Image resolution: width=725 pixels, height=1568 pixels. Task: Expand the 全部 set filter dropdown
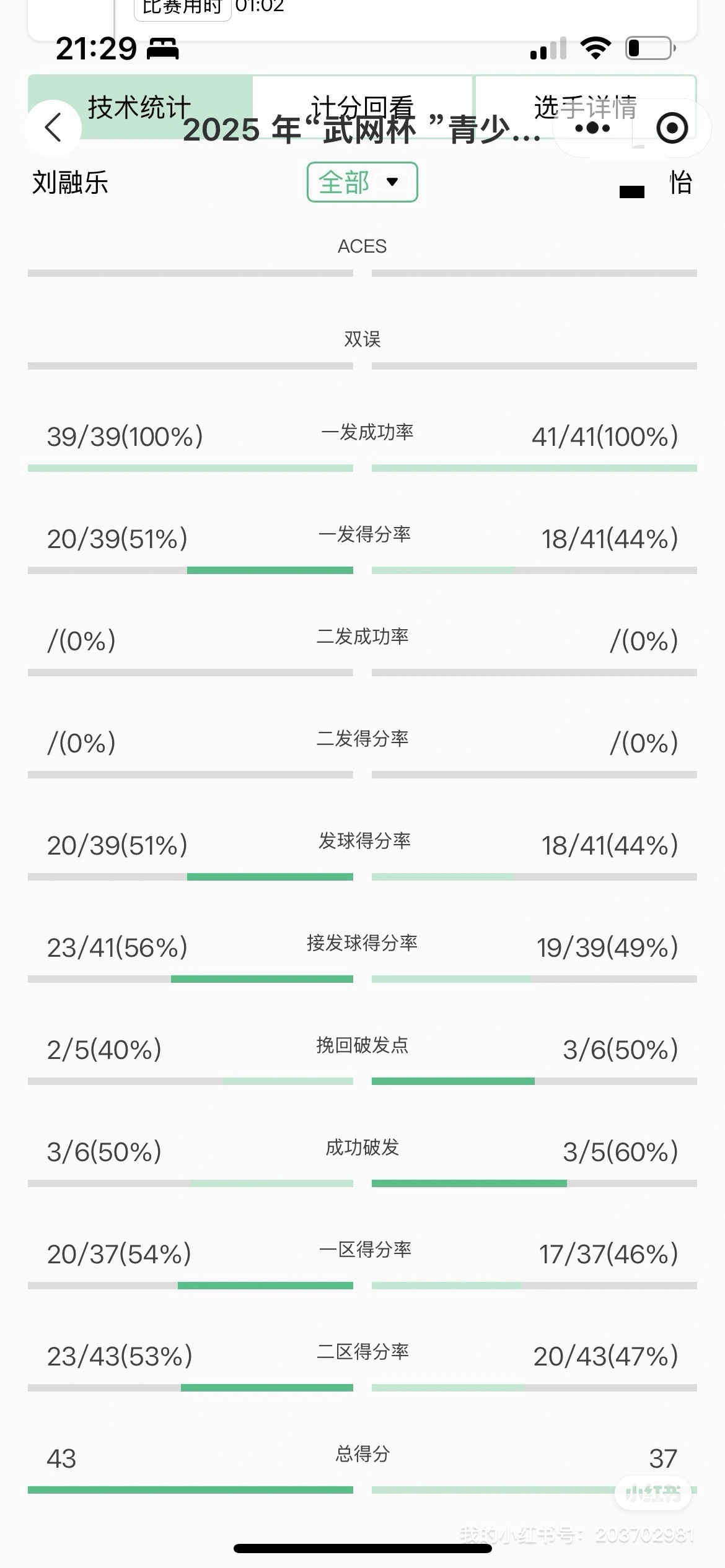[x=362, y=182]
